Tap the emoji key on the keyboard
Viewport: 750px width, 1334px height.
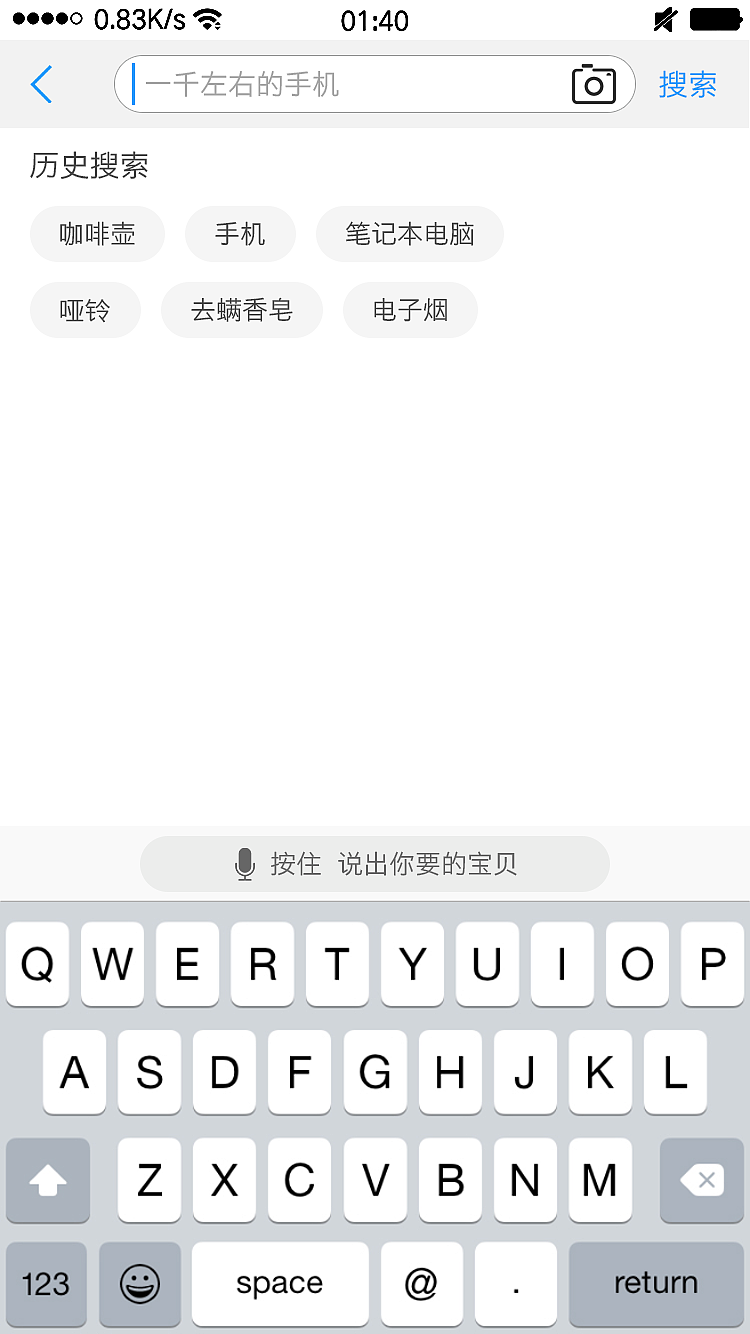[x=140, y=1283]
